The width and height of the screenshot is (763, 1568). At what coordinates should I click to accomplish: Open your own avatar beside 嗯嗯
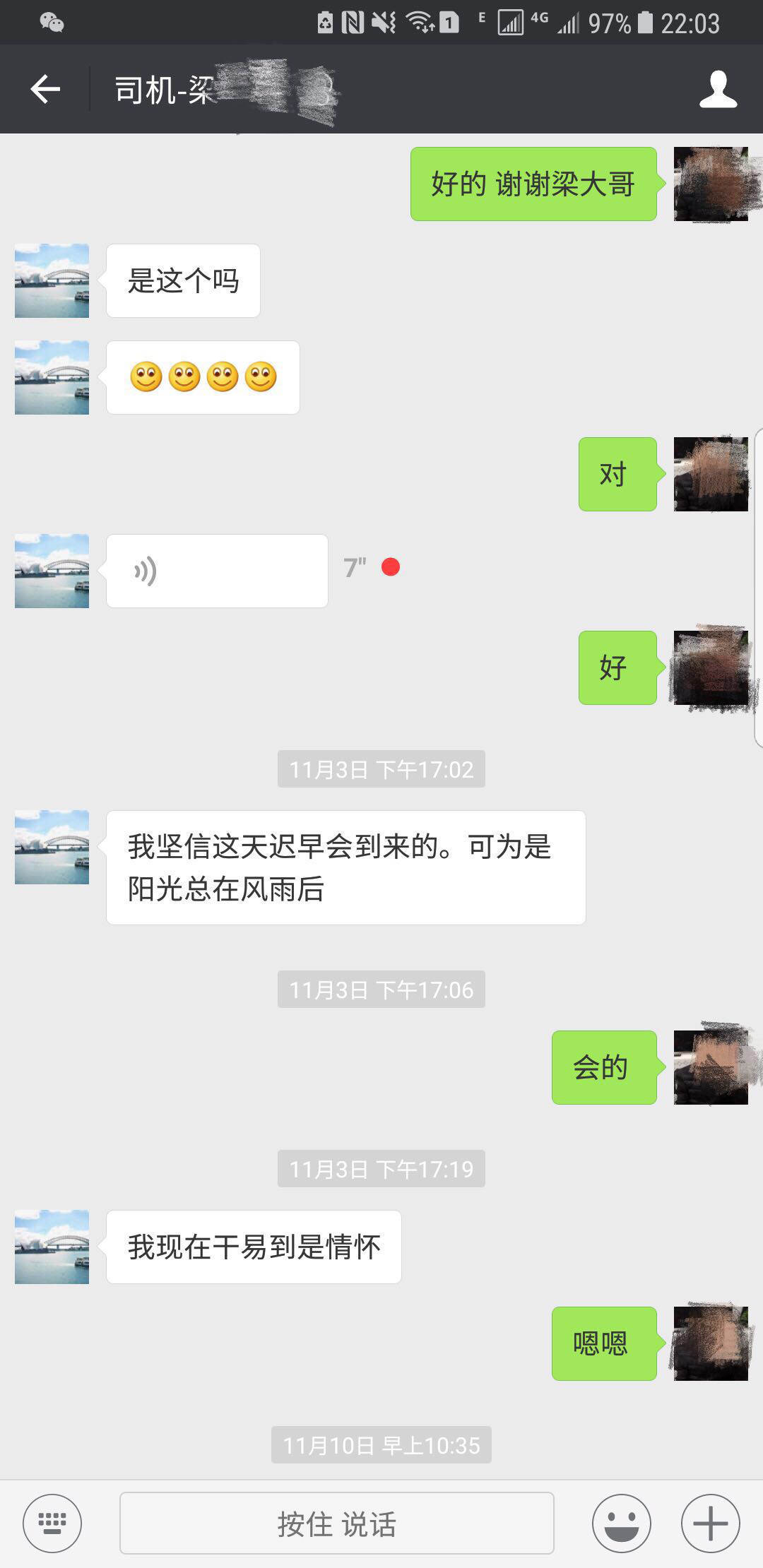click(x=710, y=1342)
